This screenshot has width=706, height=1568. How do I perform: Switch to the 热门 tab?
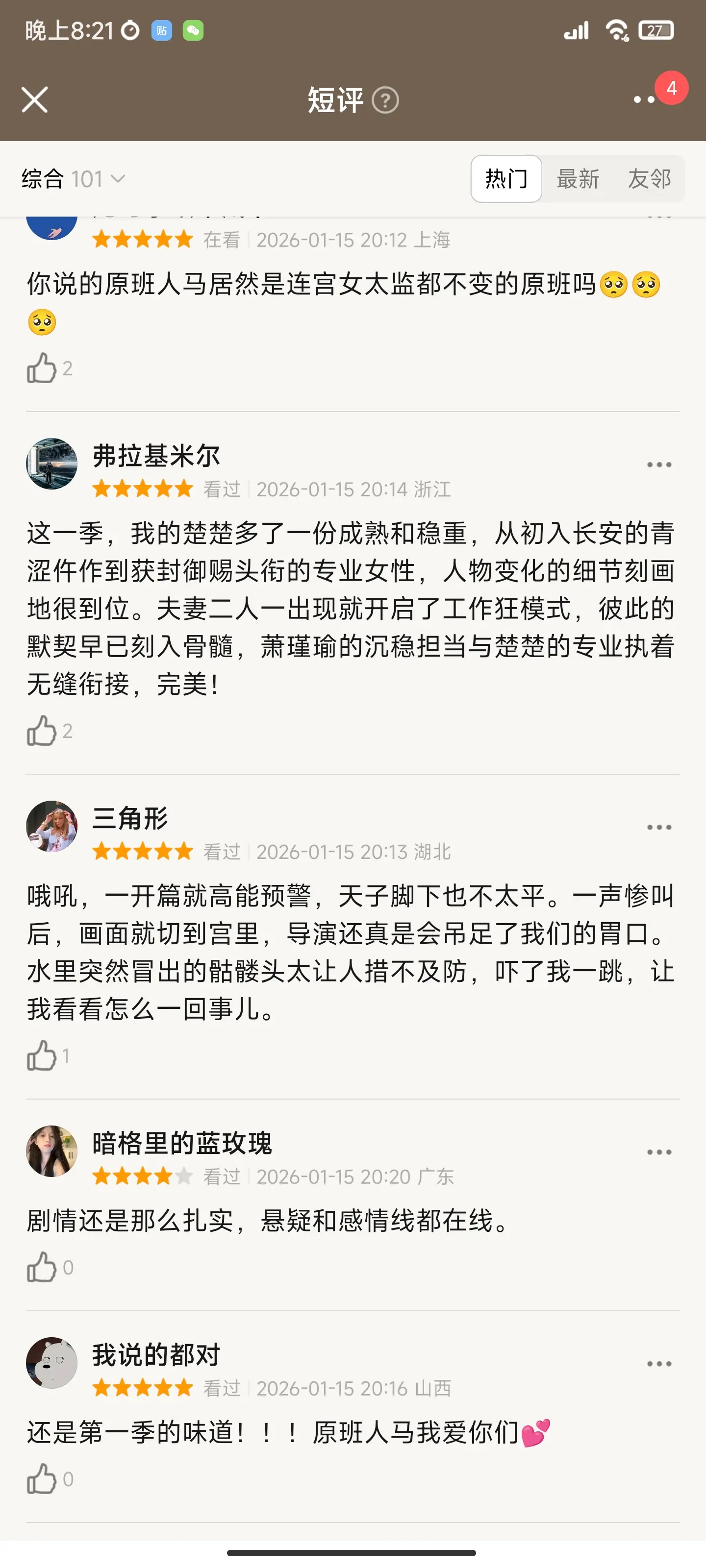pyautogui.click(x=505, y=179)
